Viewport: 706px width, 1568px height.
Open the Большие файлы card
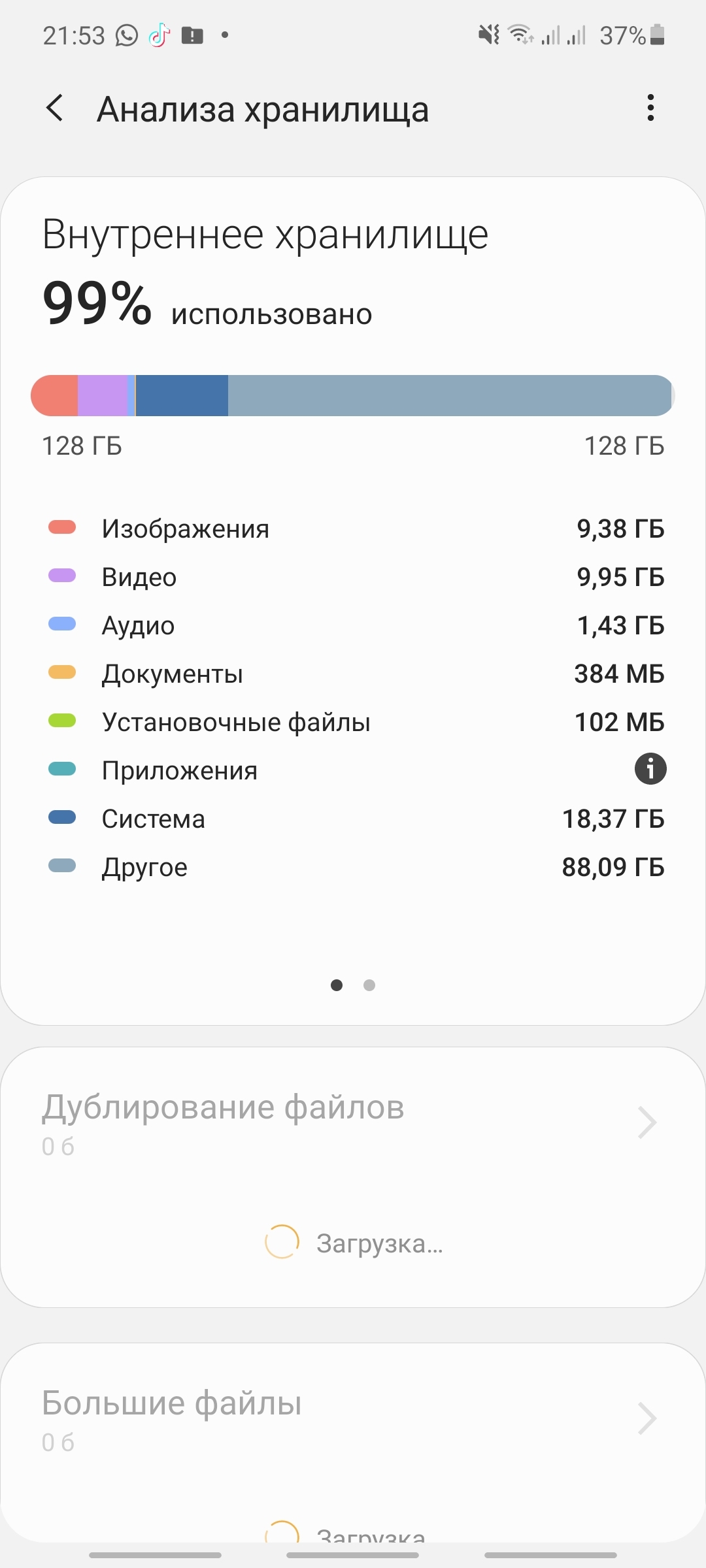(x=353, y=1419)
